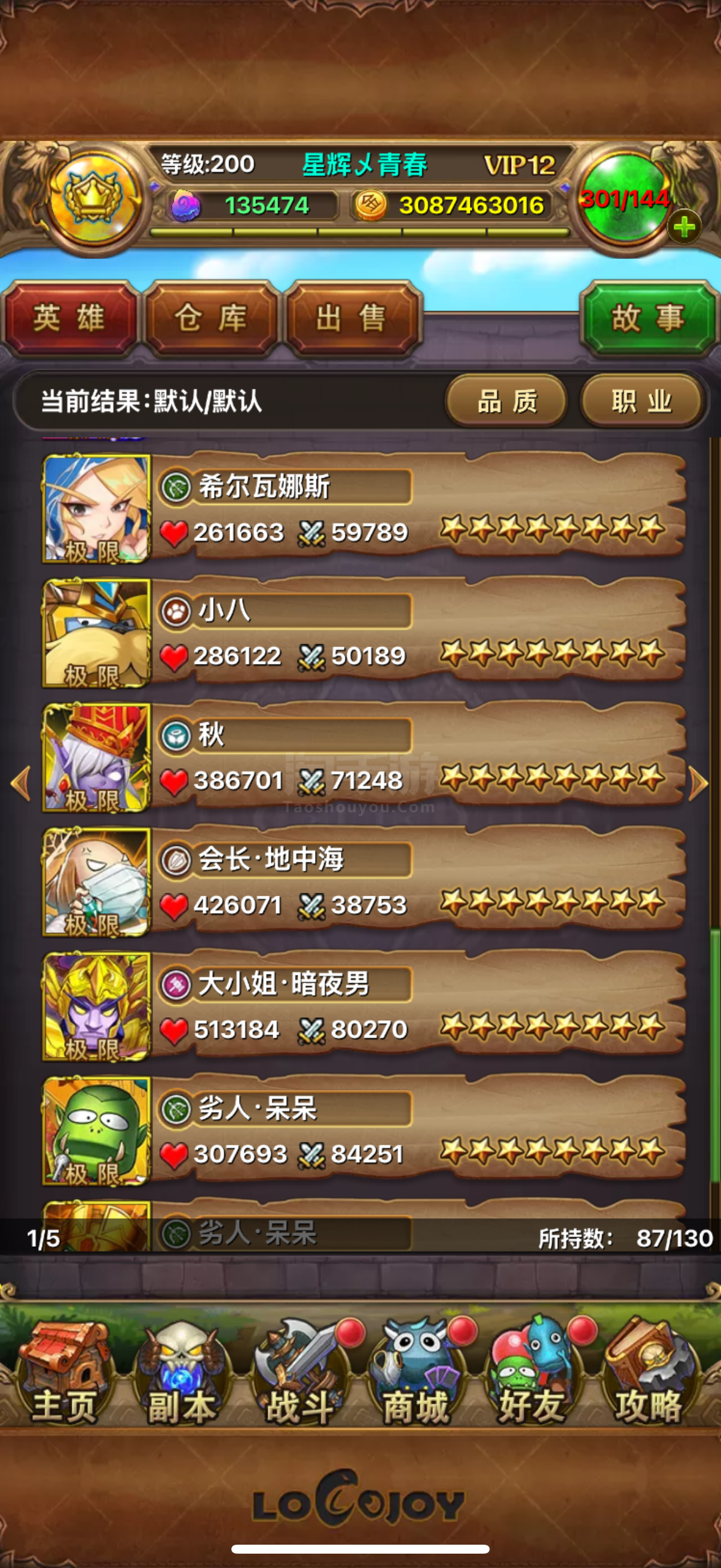Screen dimensions: 721x1568
Task: Open the 仓库 tab
Action: [211, 319]
